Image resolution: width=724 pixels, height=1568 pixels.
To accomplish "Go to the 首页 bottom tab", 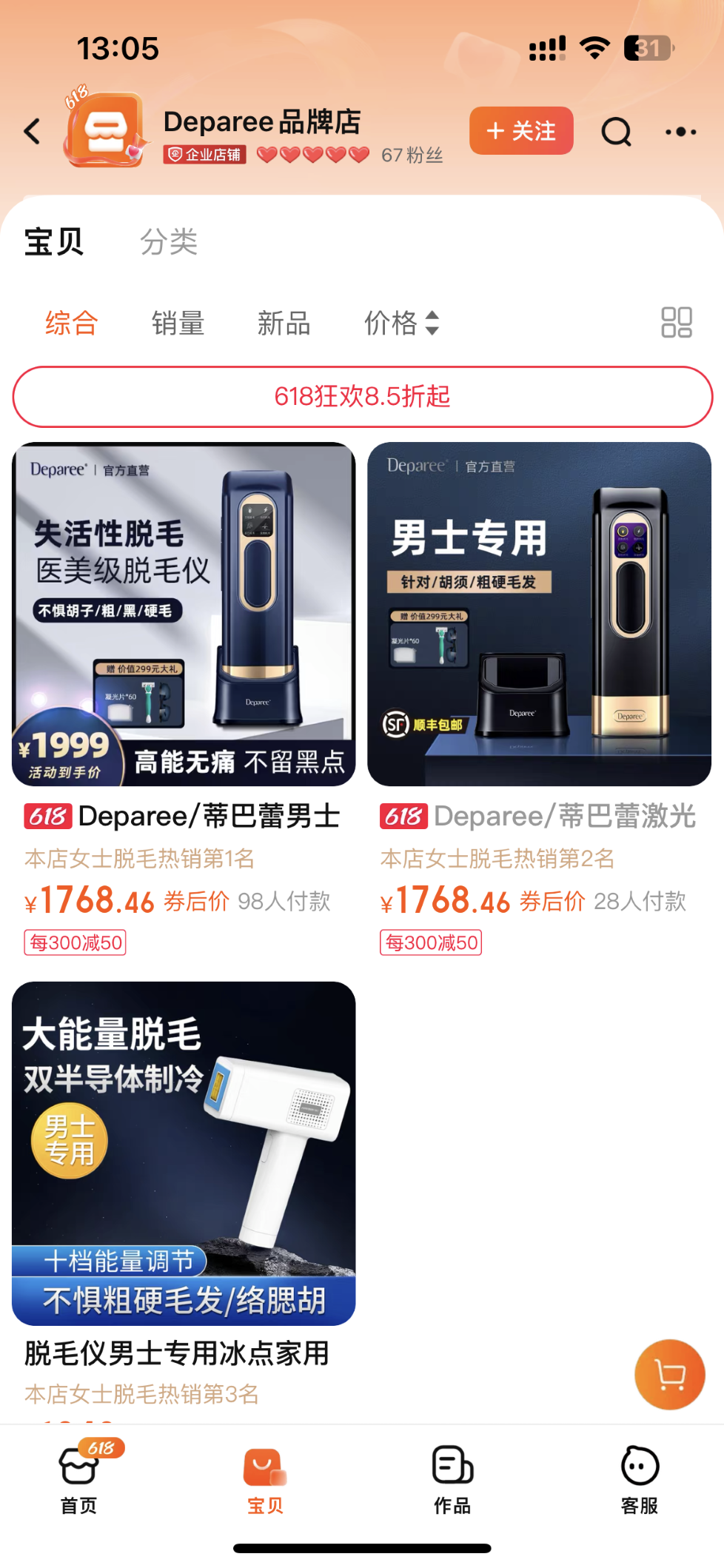I will (x=79, y=1477).
